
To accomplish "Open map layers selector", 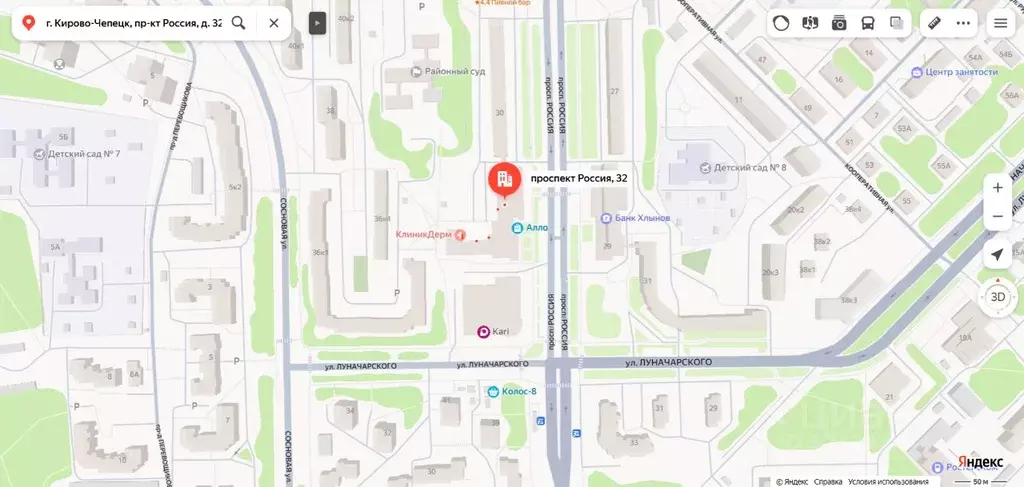I will (897, 22).
